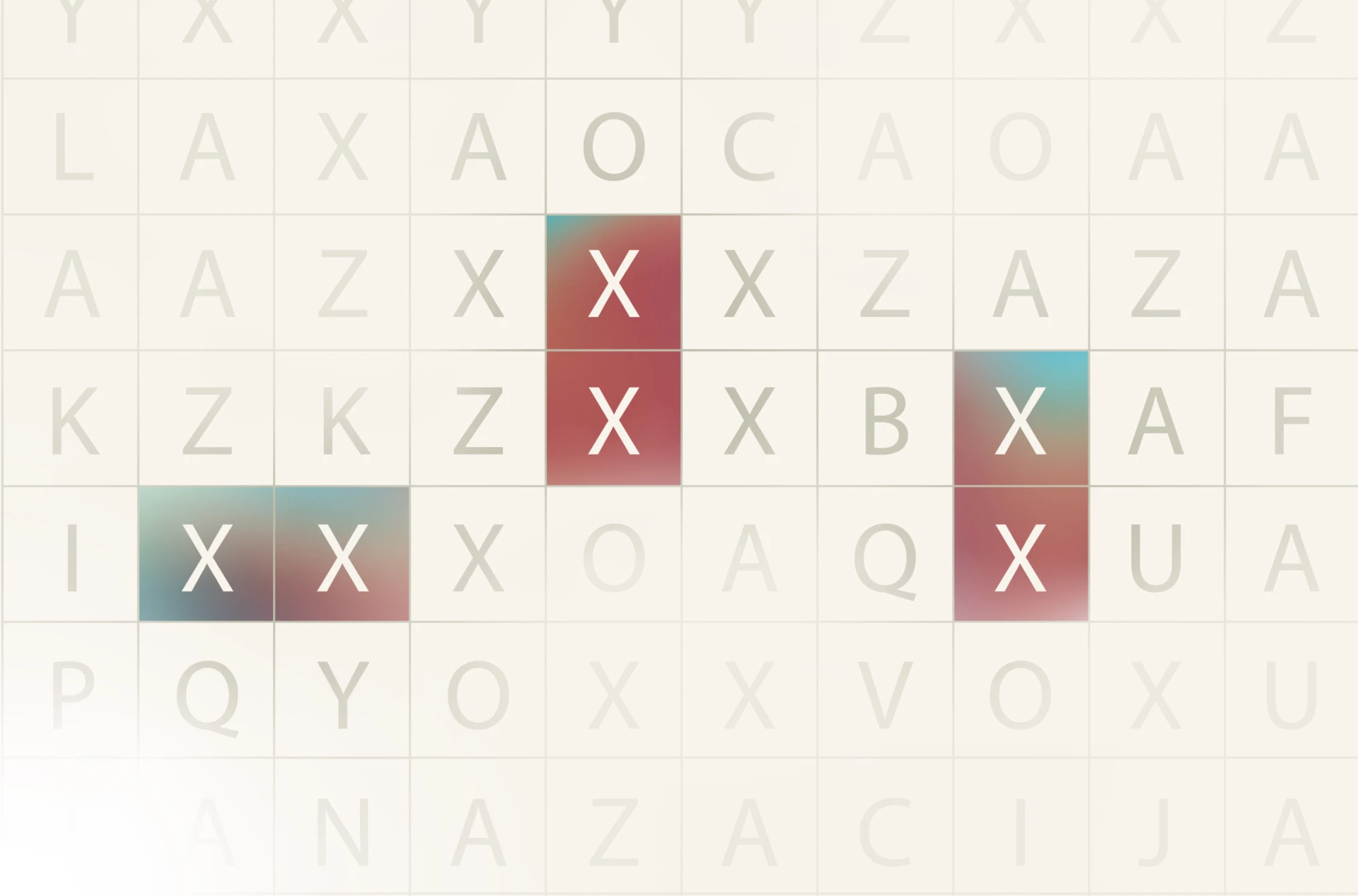Image resolution: width=1358 pixels, height=896 pixels.
Task: Choose the letter V tile
Action: [886, 691]
